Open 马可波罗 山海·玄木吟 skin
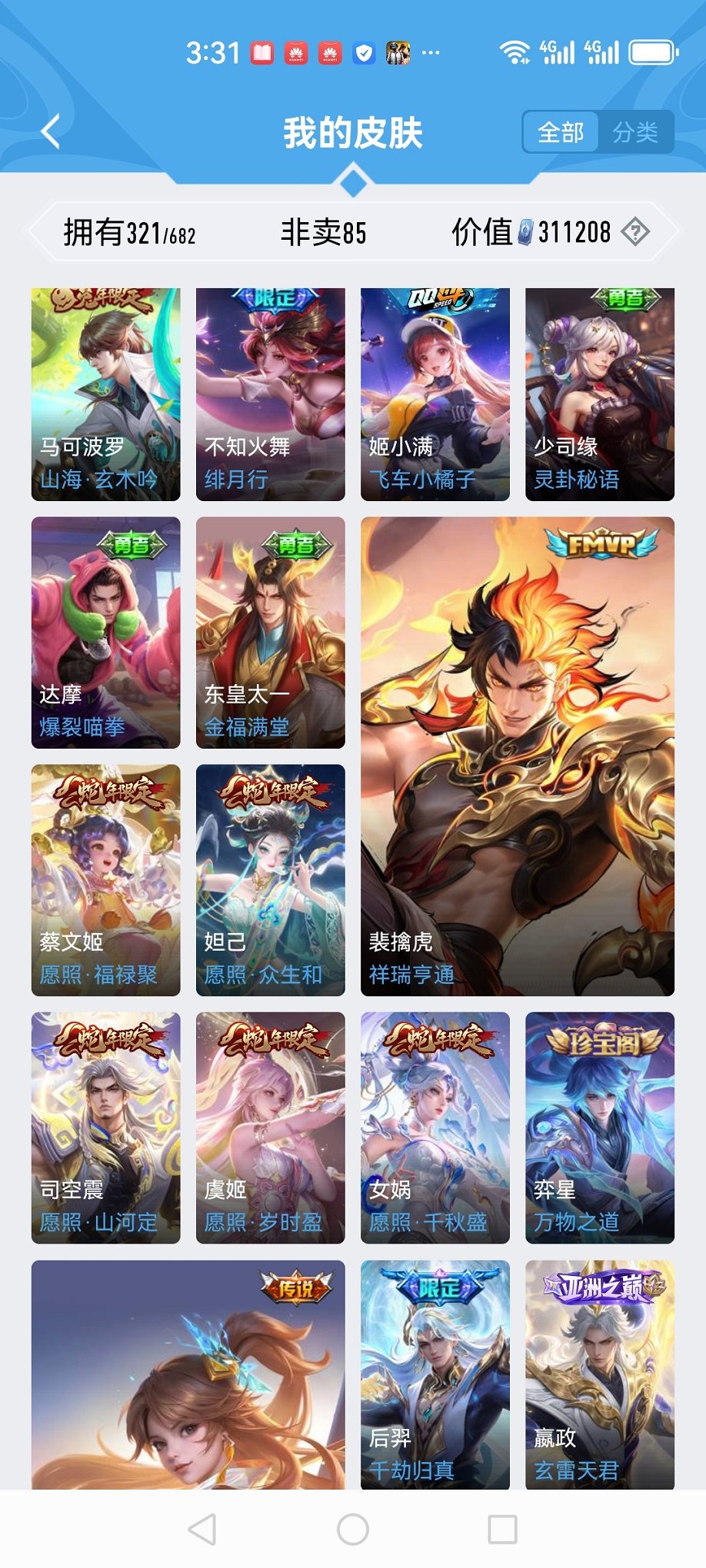The height and width of the screenshot is (1568, 706). click(106, 394)
